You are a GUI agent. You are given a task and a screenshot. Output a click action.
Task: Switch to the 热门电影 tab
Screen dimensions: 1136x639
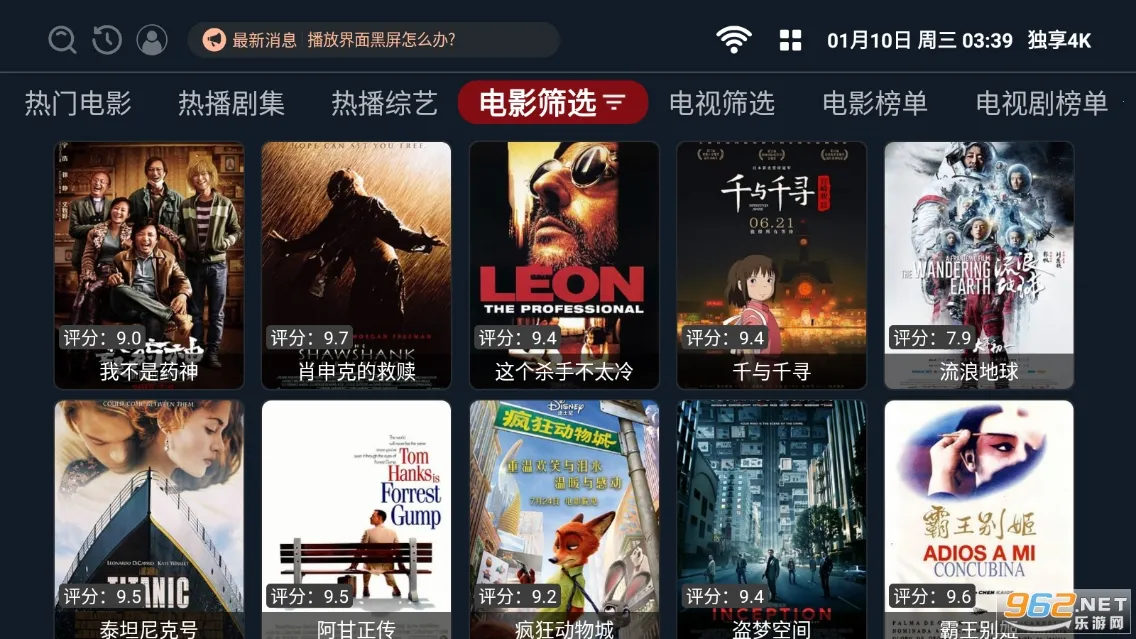click(x=78, y=103)
